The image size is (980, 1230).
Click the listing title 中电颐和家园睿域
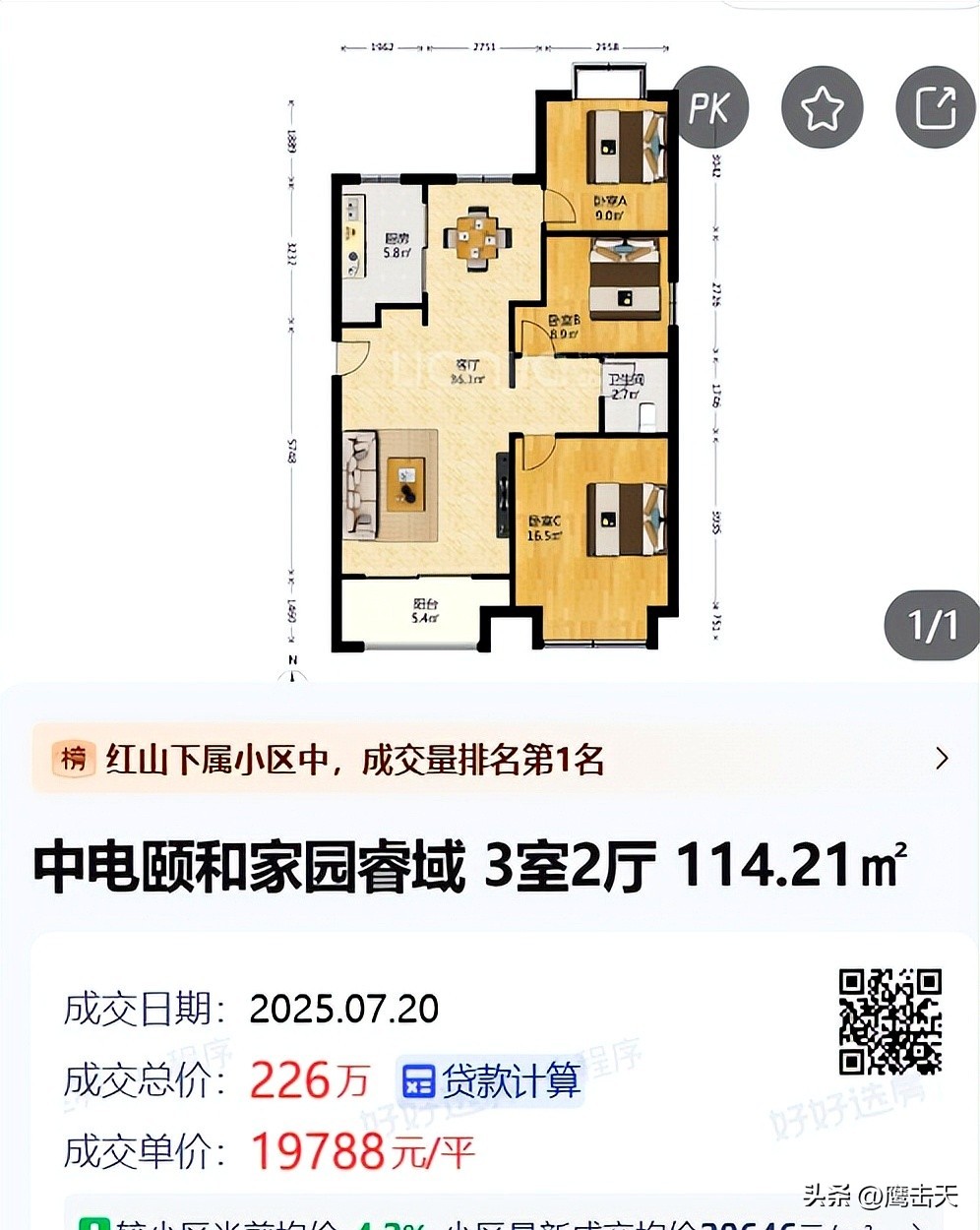click(x=246, y=866)
